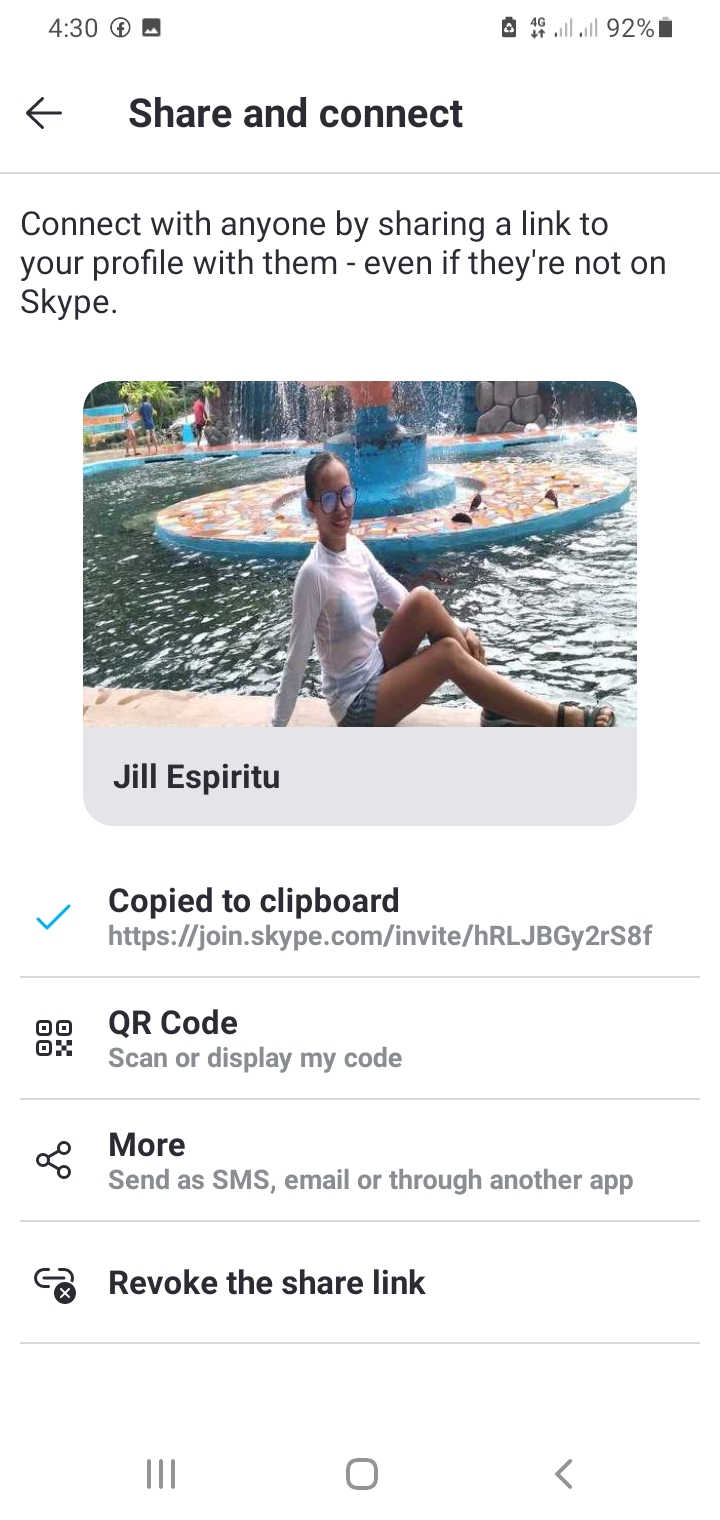
Task: Select More to send via SMS or email
Action: (360, 1161)
